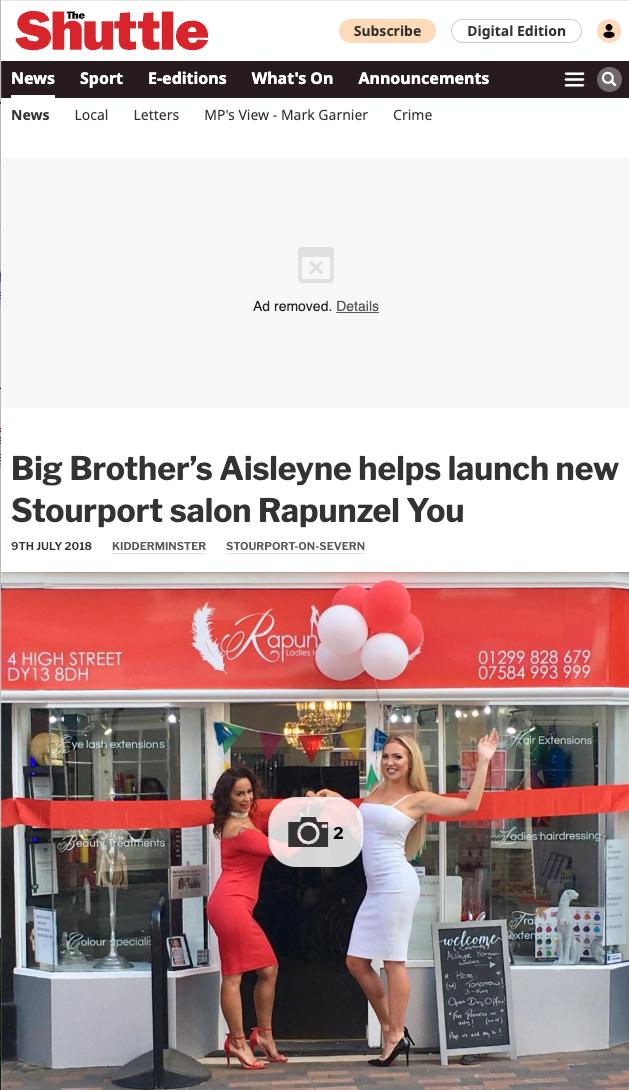
Task: Open MP's View - Mark Garnier
Action: (286, 115)
